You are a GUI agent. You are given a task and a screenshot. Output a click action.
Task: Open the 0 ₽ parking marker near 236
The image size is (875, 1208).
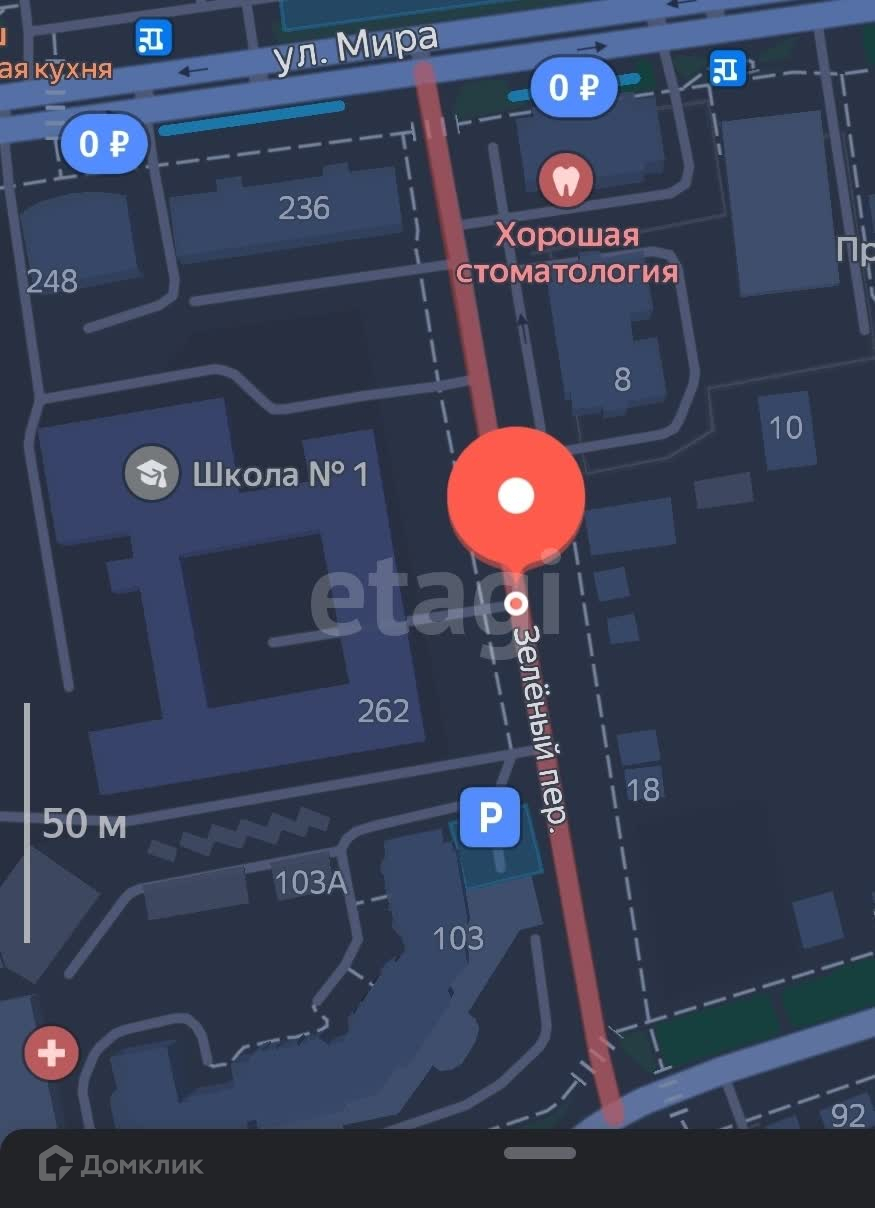click(104, 144)
